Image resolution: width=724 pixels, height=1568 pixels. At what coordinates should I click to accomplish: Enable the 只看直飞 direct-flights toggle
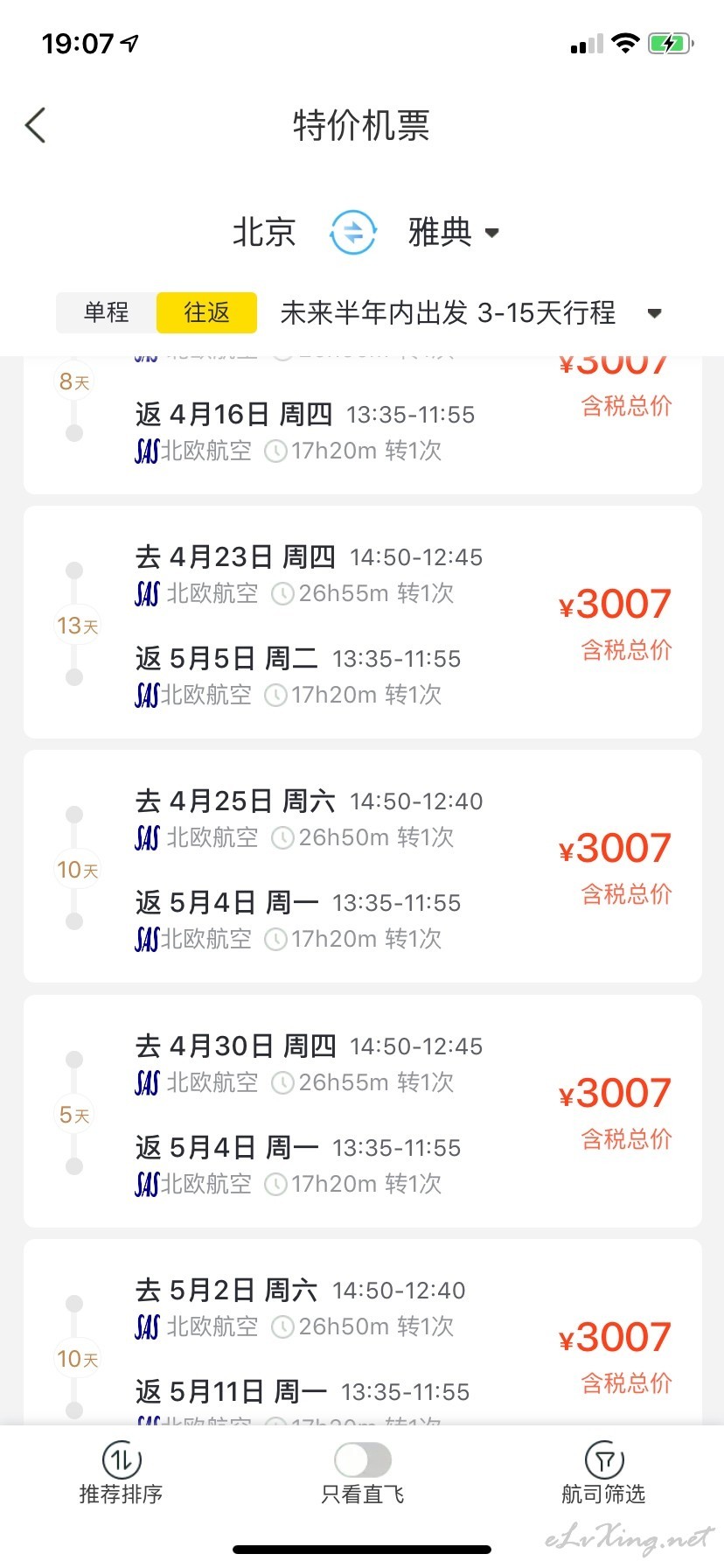pyautogui.click(x=362, y=1459)
